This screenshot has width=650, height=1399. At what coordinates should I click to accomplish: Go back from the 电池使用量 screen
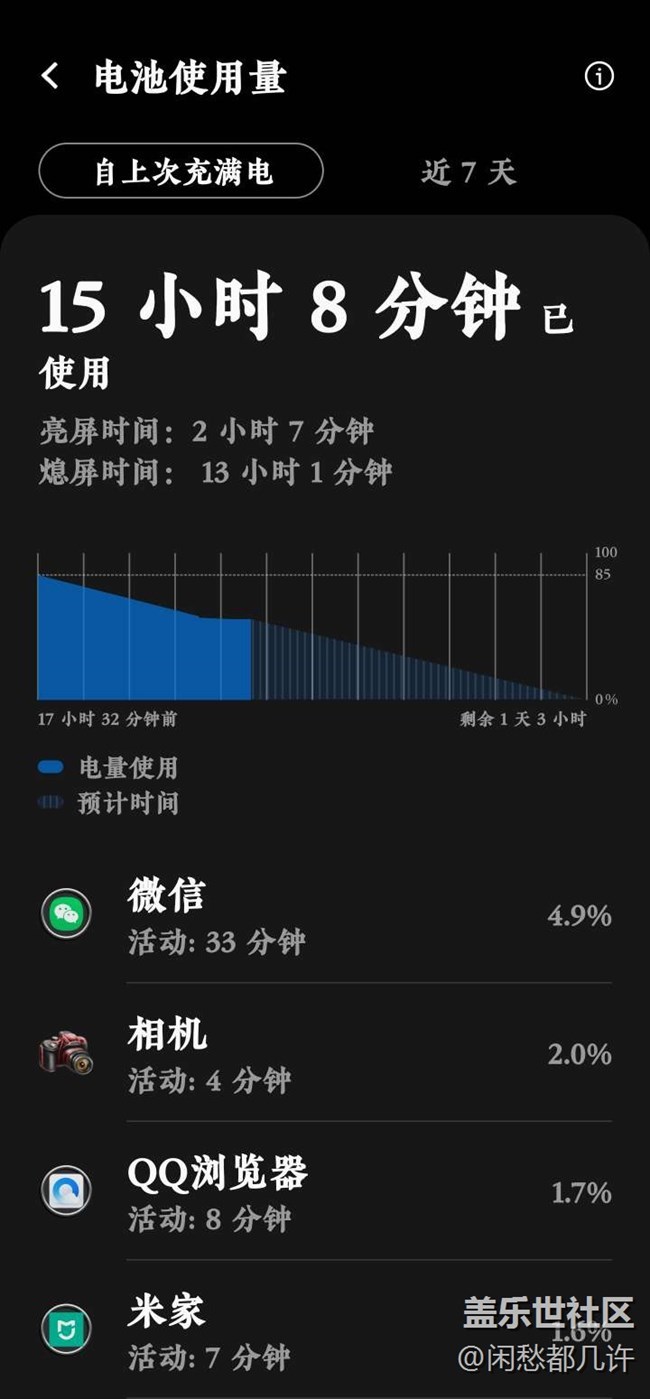pyautogui.click(x=50, y=76)
